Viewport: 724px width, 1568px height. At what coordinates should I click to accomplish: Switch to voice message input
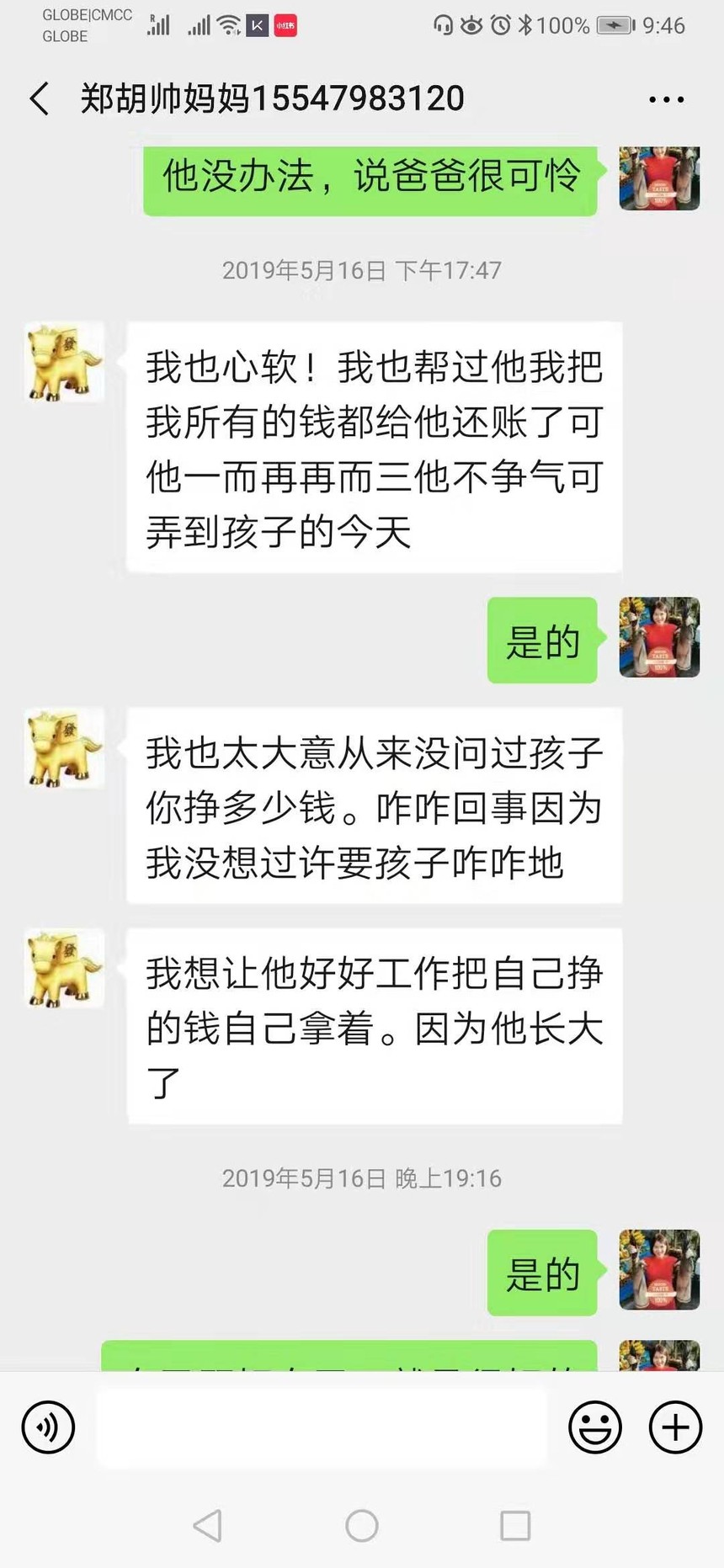pos(48,1427)
